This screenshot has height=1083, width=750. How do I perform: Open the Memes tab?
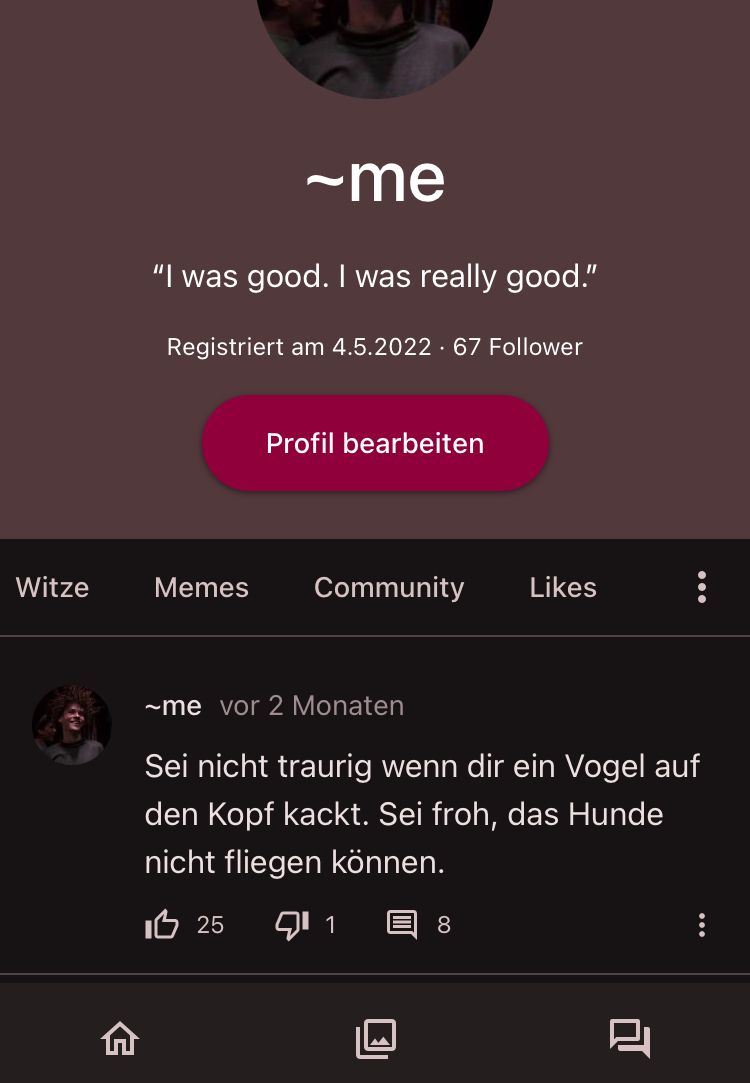pyautogui.click(x=201, y=587)
